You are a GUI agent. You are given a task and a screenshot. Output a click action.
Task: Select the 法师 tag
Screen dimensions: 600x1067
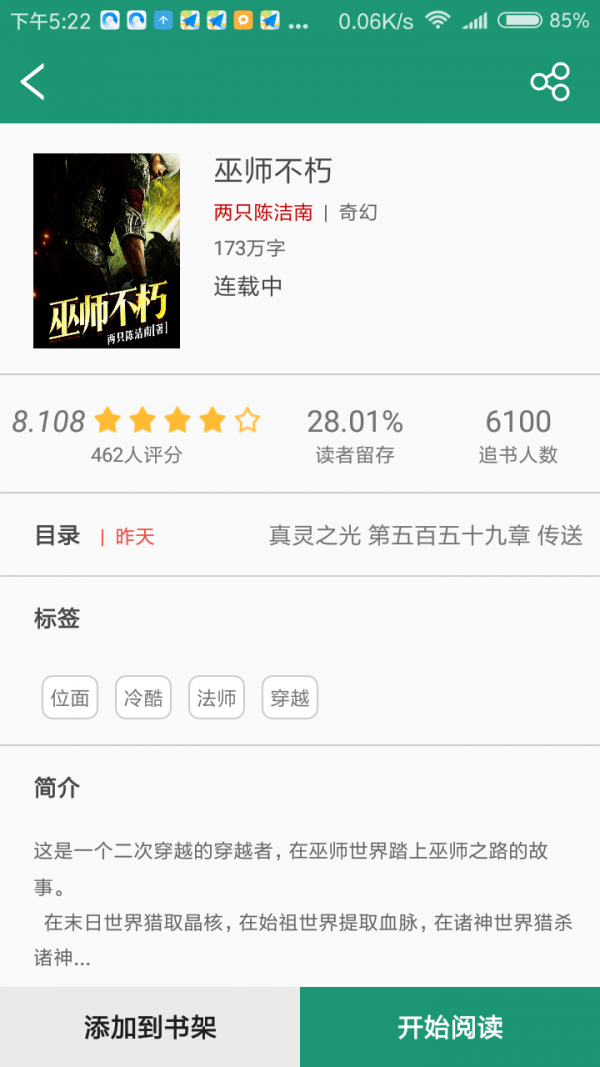[216, 697]
